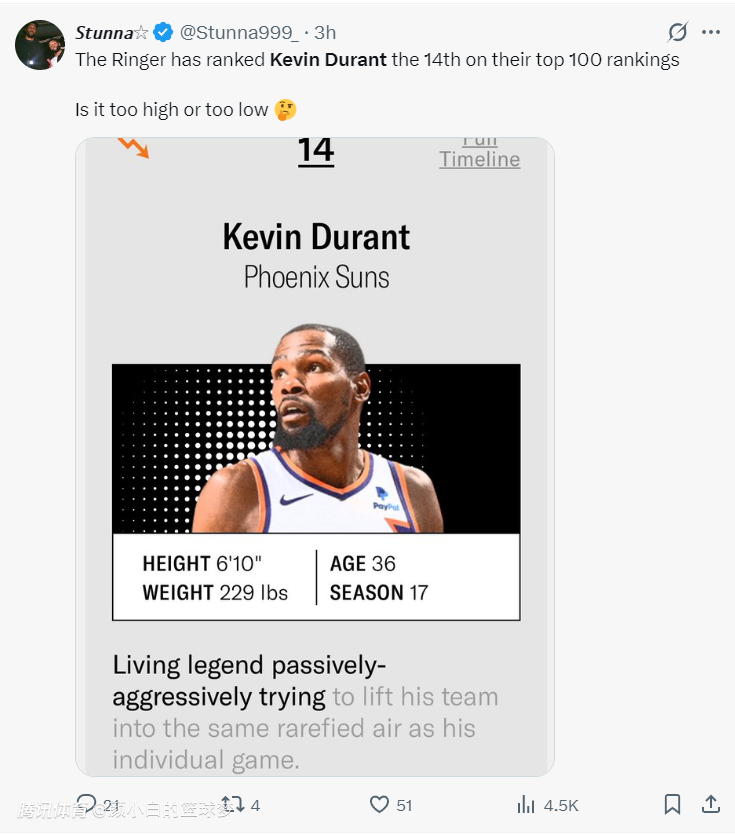
Task: Repost Stunna's Kevin Durant post
Action: coord(232,804)
